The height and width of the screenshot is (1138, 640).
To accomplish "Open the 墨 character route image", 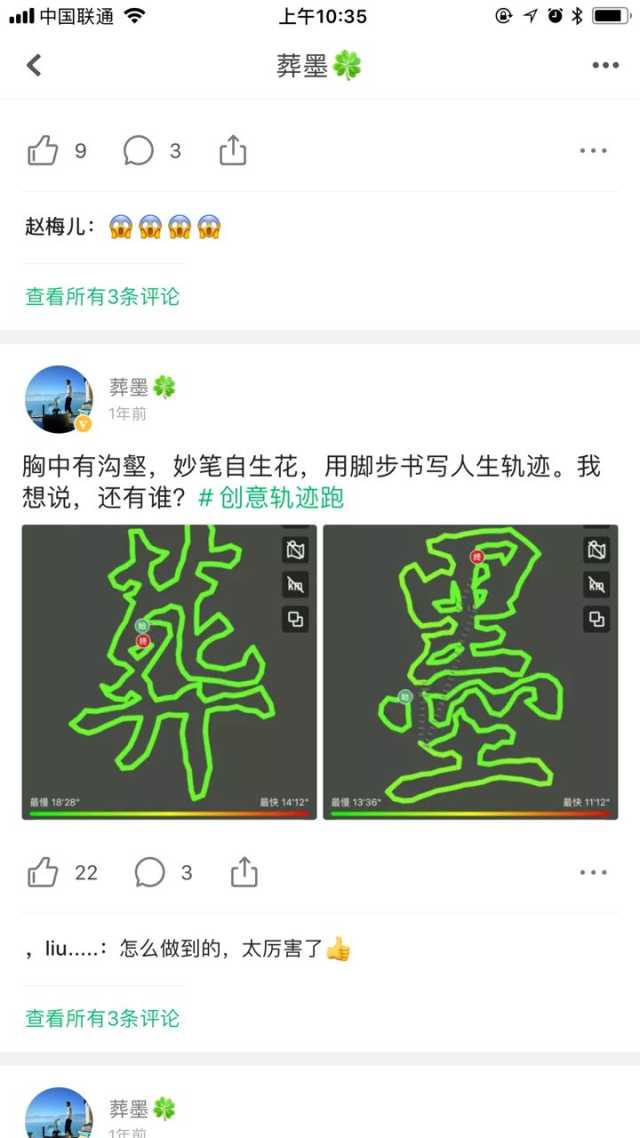I will pos(470,671).
